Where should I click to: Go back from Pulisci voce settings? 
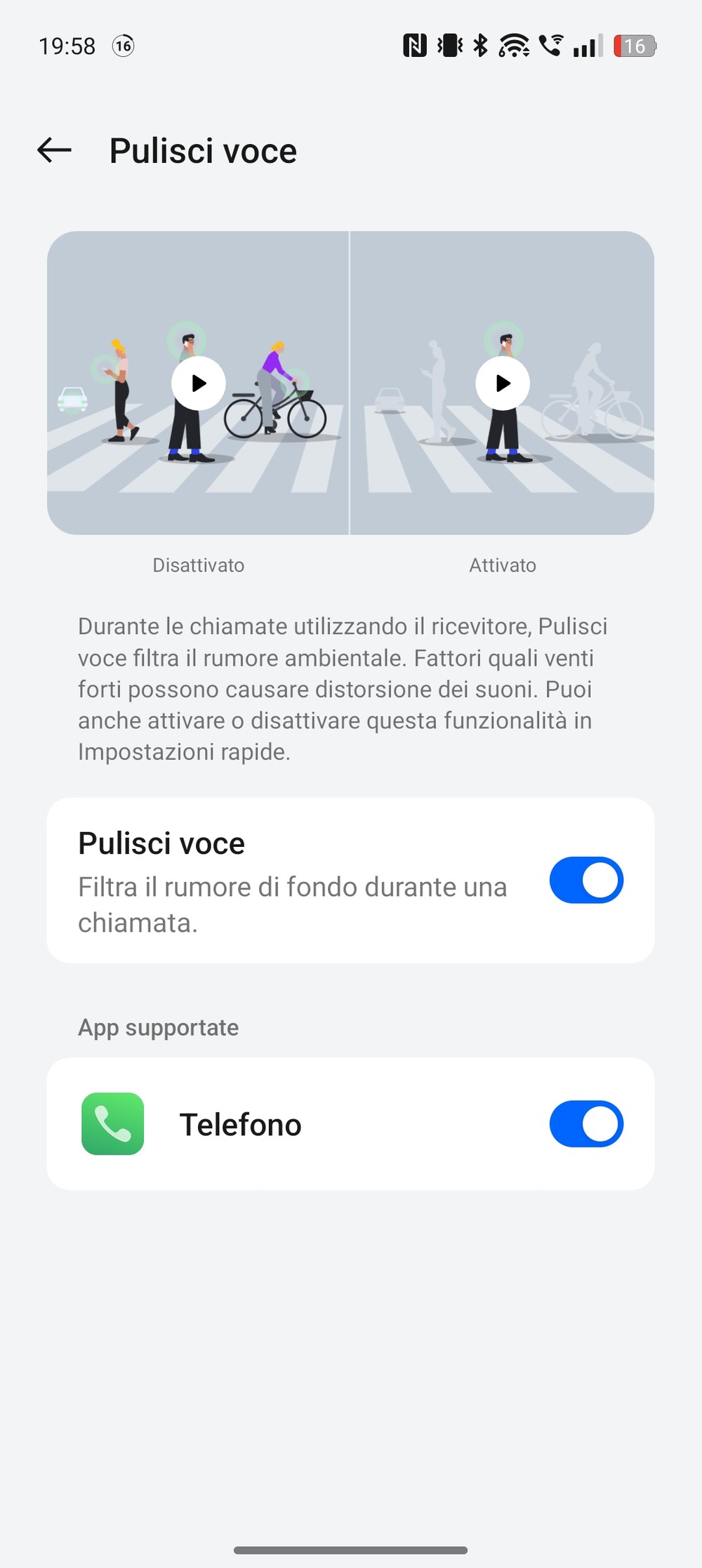55,150
